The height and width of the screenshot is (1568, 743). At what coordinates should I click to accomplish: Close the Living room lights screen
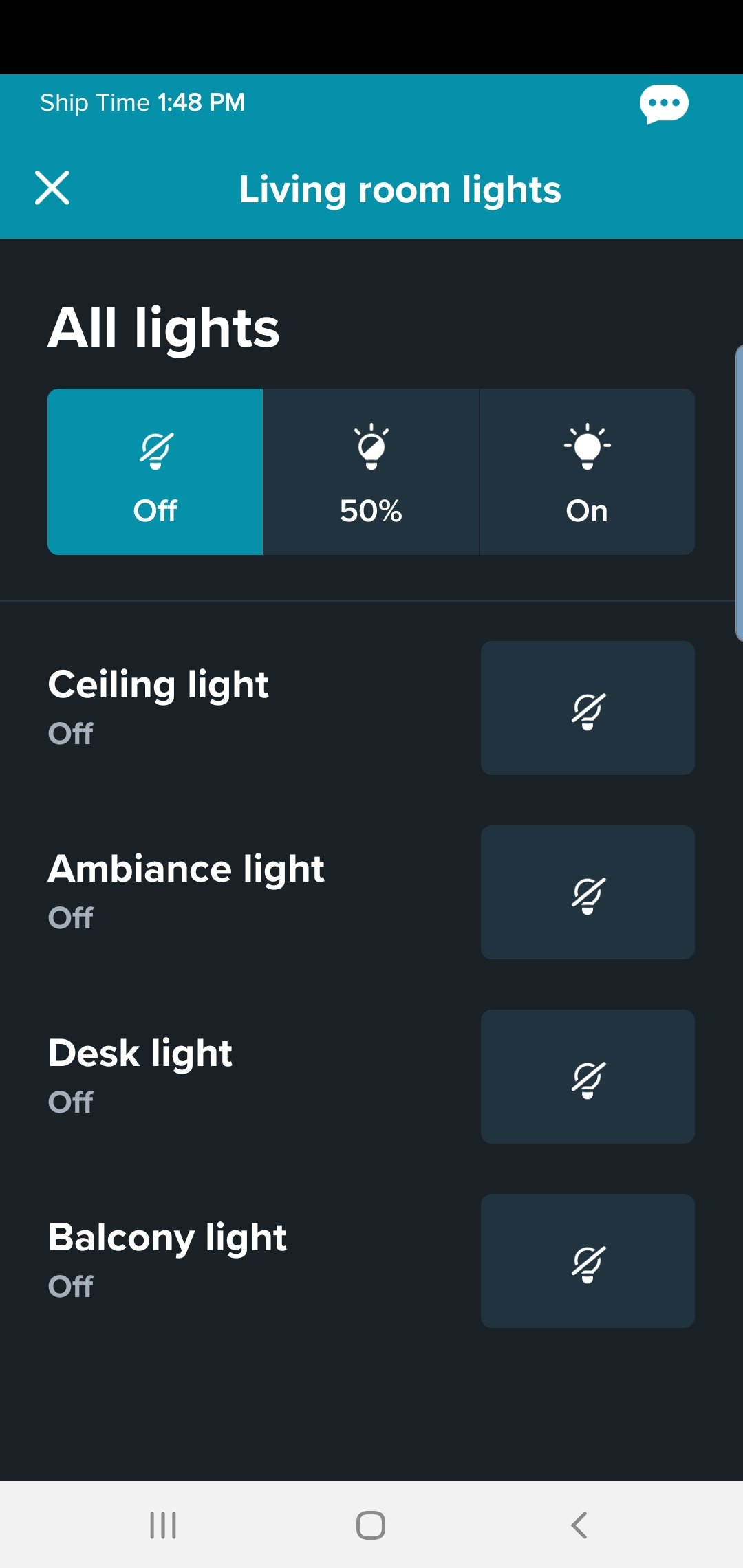(x=52, y=188)
